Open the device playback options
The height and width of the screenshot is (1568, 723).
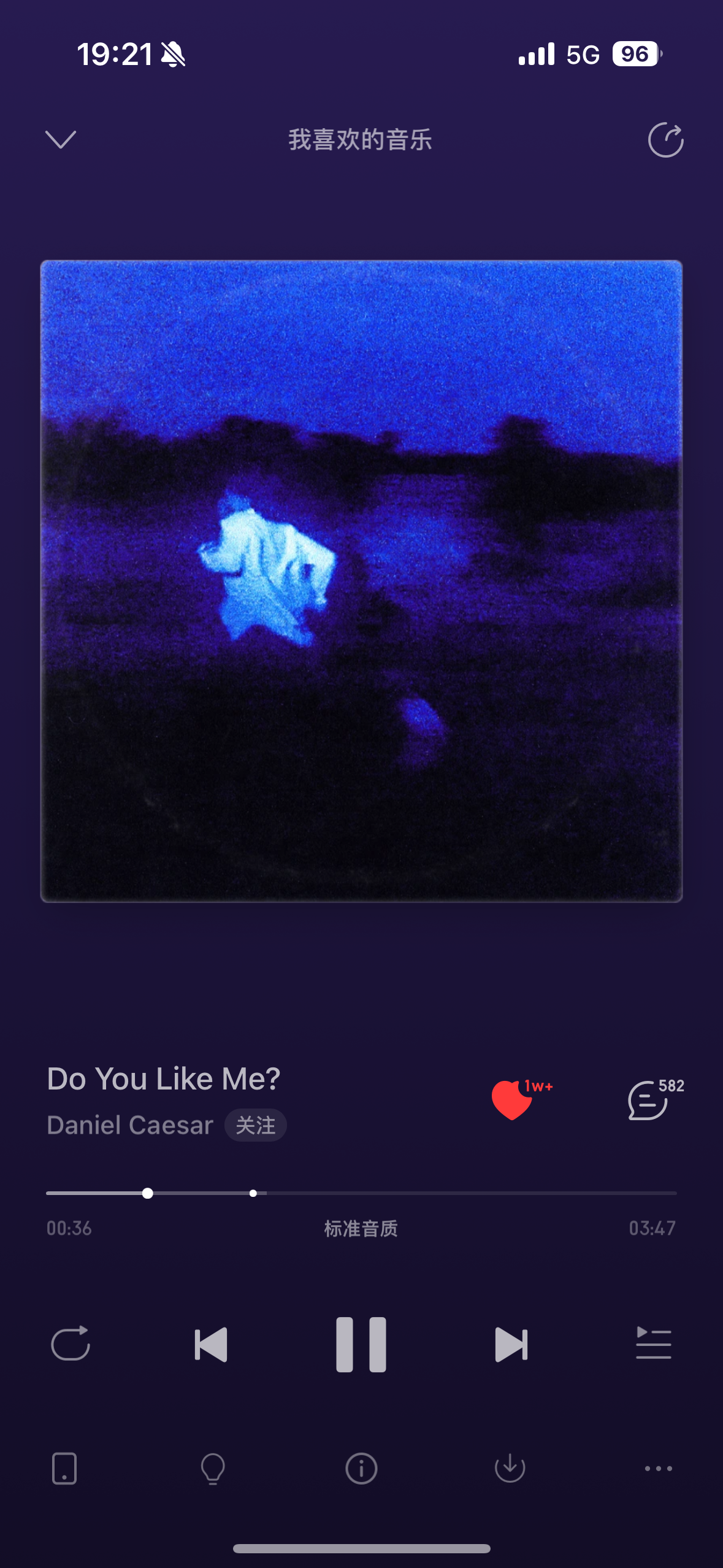point(64,1468)
